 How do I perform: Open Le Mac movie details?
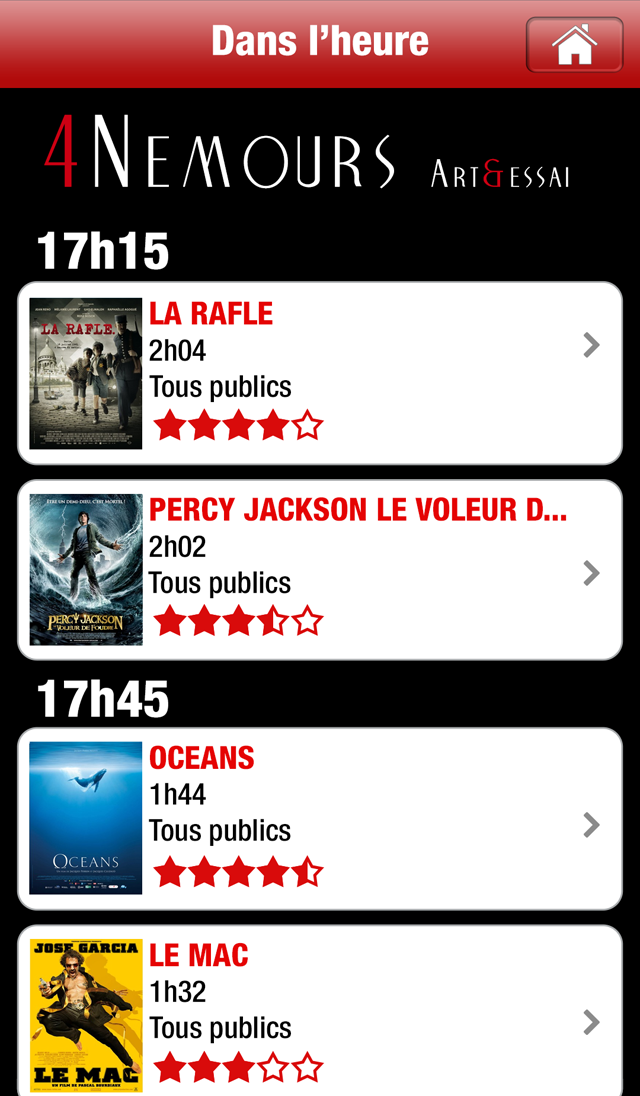pos(320,1012)
